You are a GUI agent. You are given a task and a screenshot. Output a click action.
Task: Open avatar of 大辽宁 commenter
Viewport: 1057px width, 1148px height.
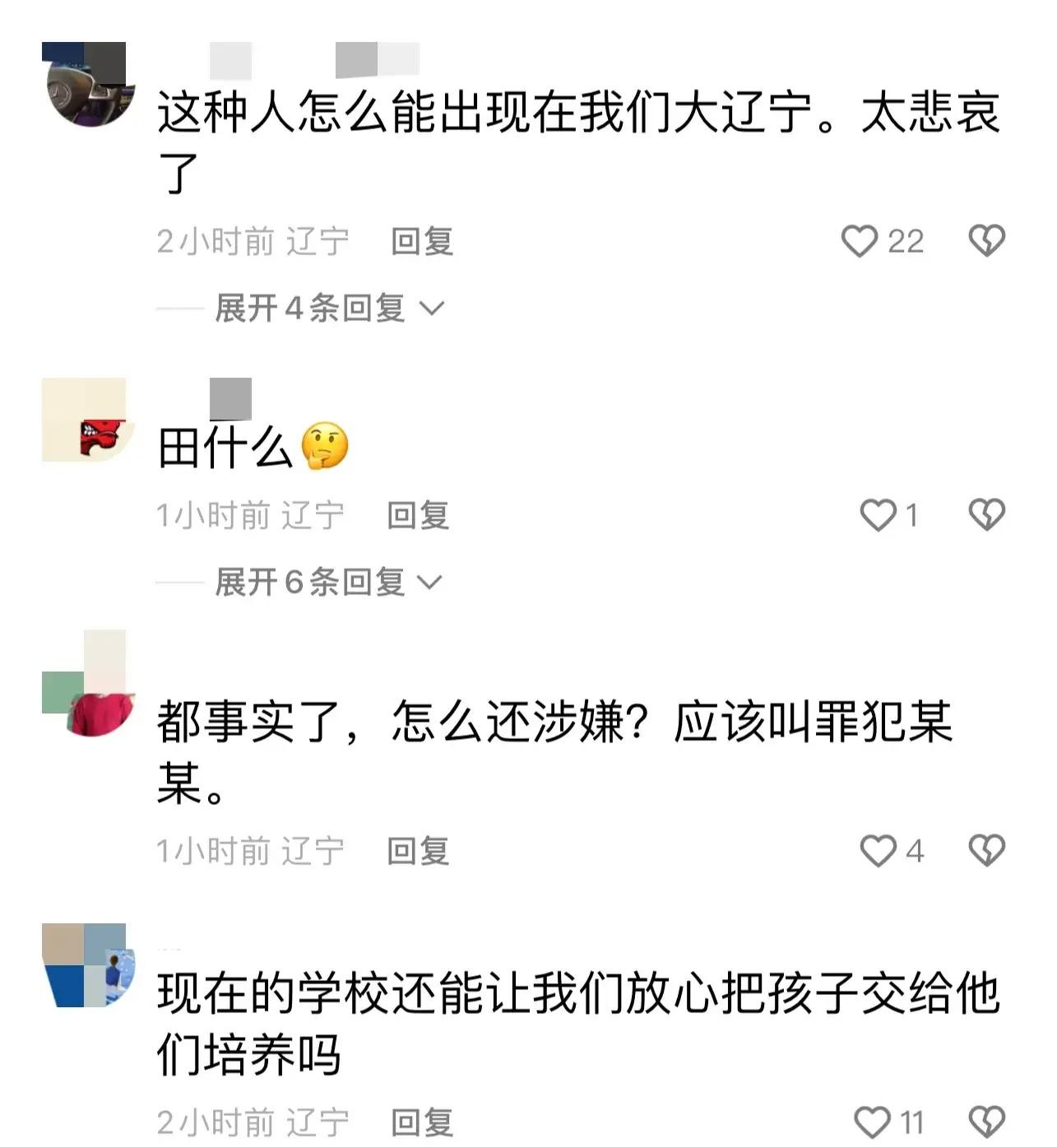[x=88, y=85]
